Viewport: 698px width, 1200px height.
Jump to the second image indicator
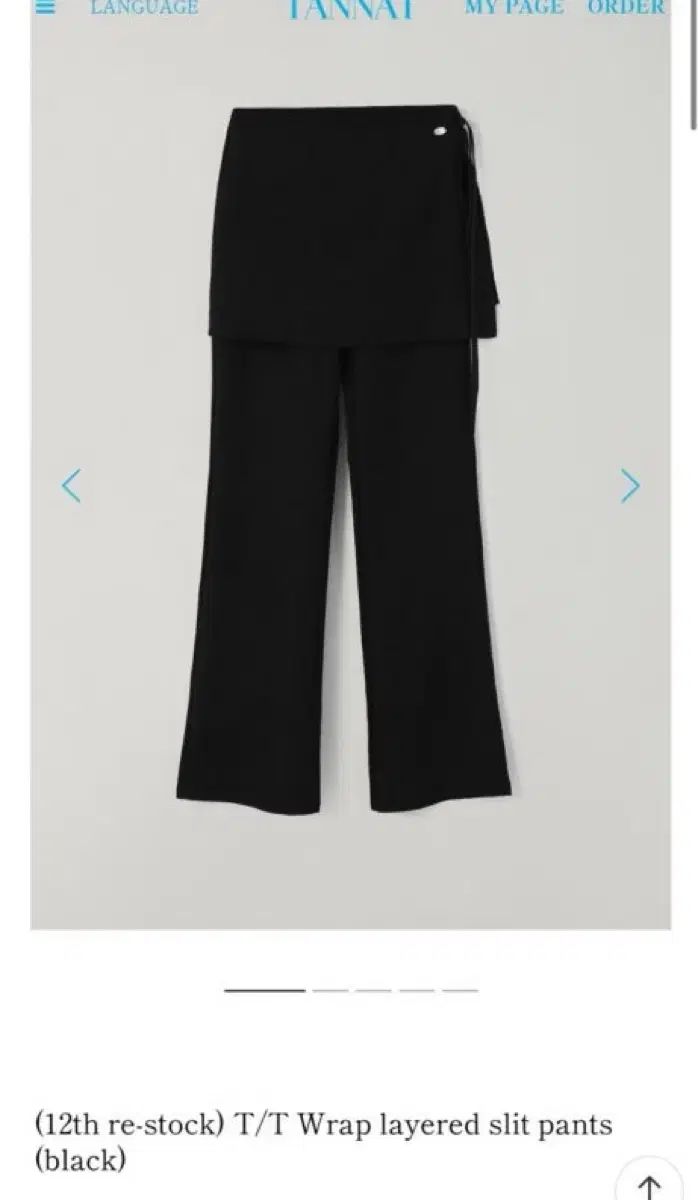click(330, 990)
